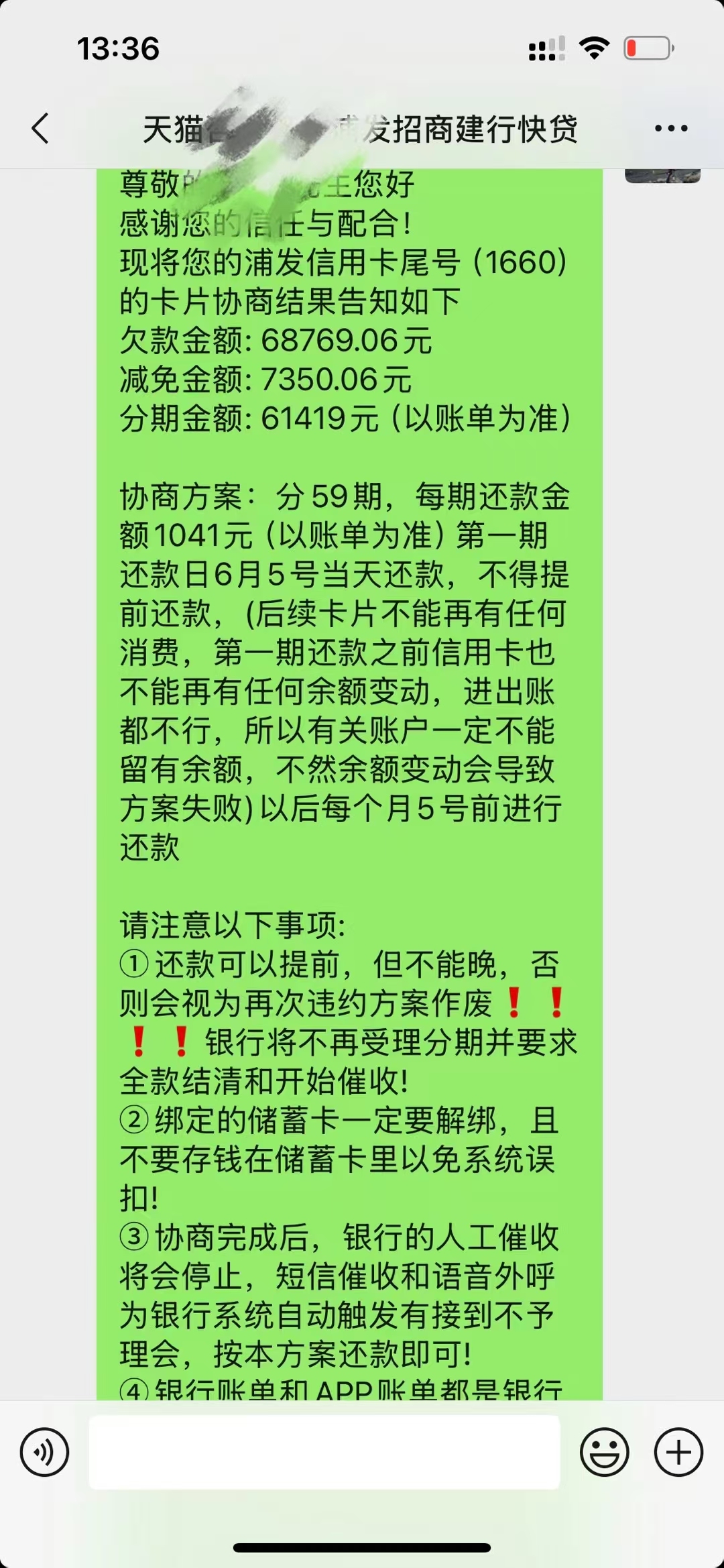This screenshot has height=1568, width=724.
Task: Focus the message text field
Action: point(324,1452)
